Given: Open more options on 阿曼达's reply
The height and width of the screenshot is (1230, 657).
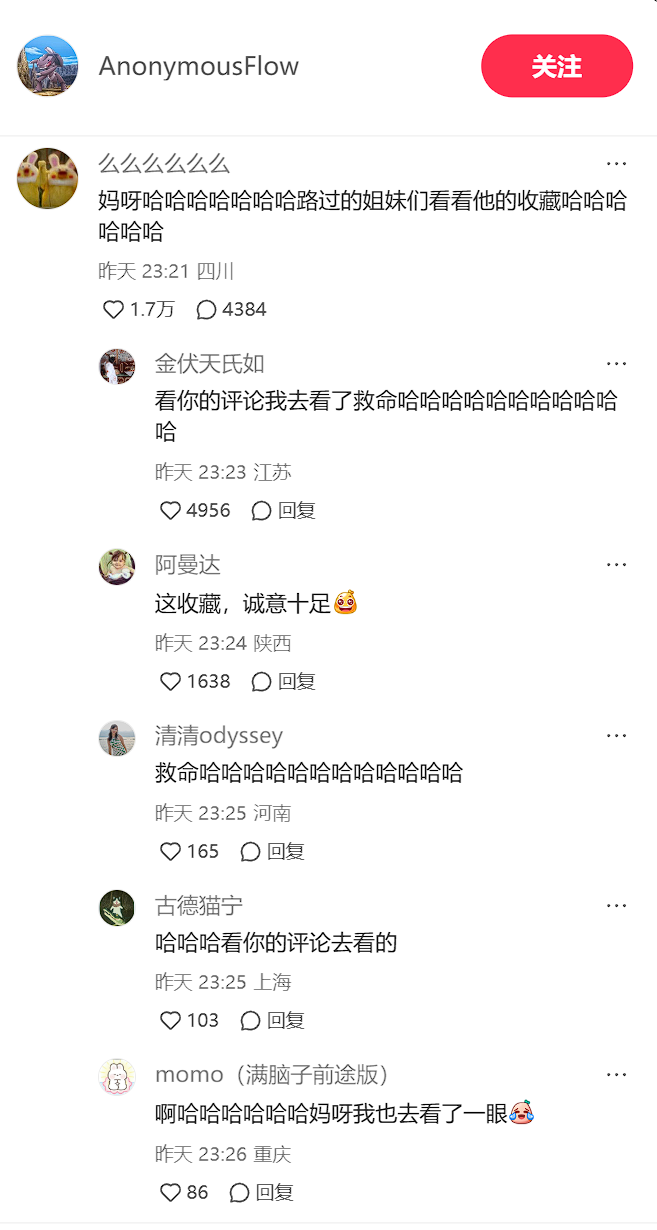Looking at the screenshot, I should (x=616, y=565).
